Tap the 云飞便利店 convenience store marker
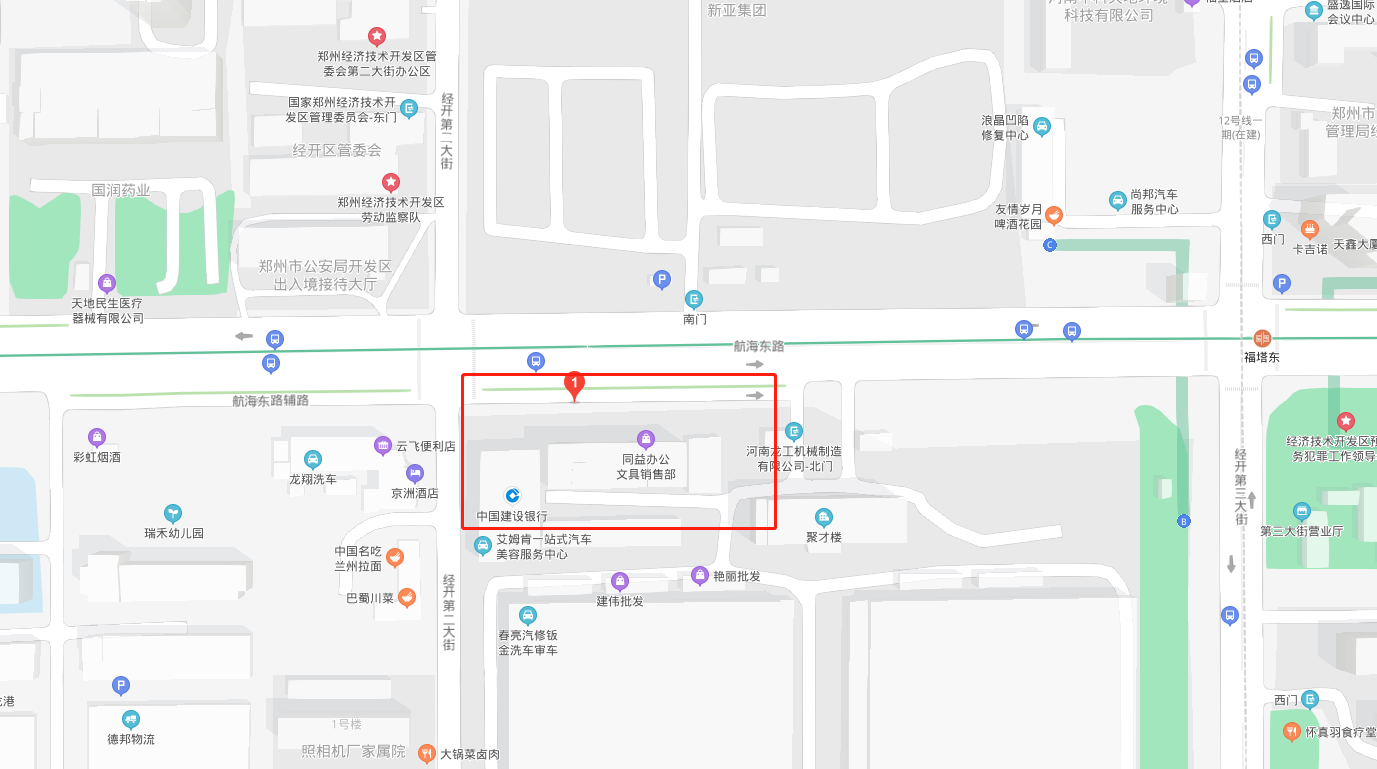 coord(382,446)
